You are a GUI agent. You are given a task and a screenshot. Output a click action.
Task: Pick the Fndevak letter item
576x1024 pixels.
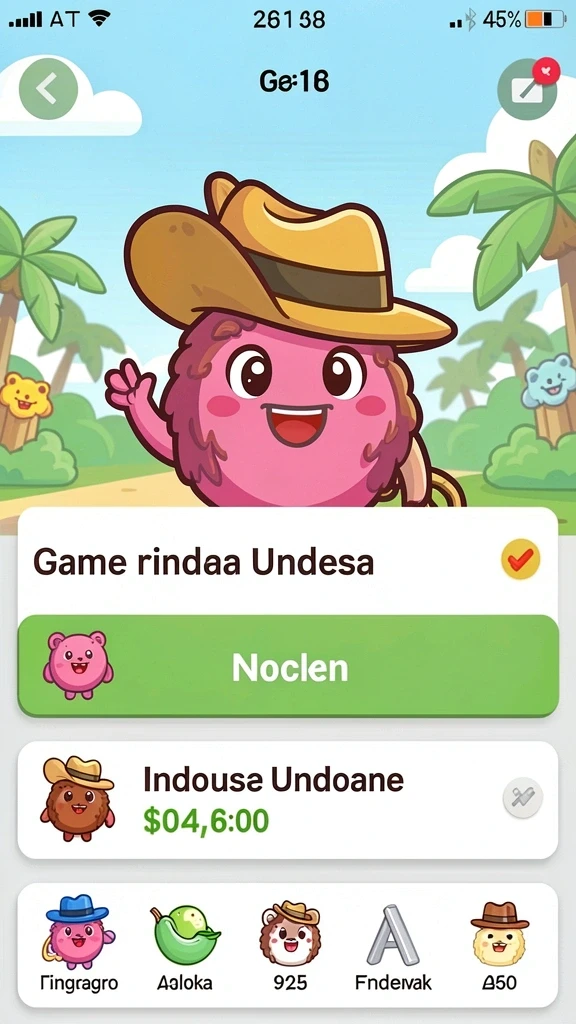click(393, 944)
